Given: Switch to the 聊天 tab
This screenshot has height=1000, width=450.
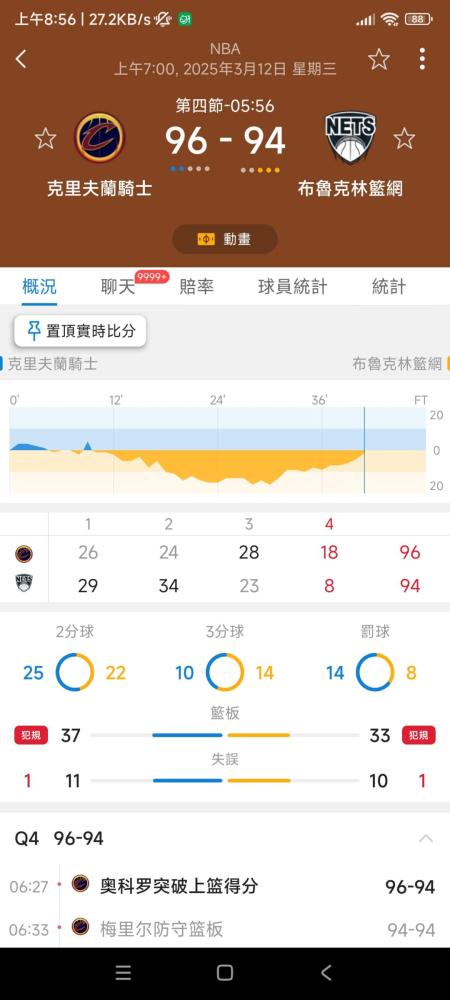Looking at the screenshot, I should [x=118, y=287].
